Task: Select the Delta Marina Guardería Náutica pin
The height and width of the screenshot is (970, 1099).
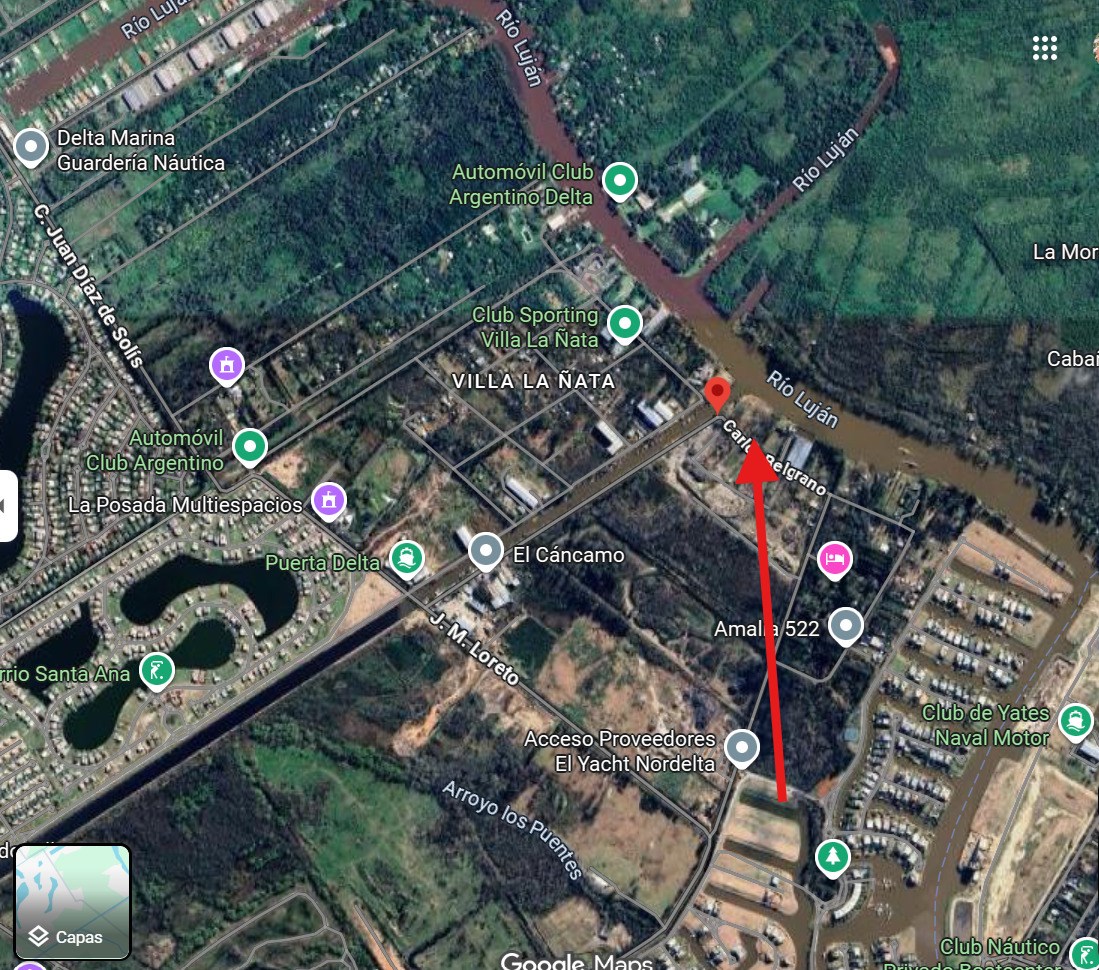Action: point(32,149)
